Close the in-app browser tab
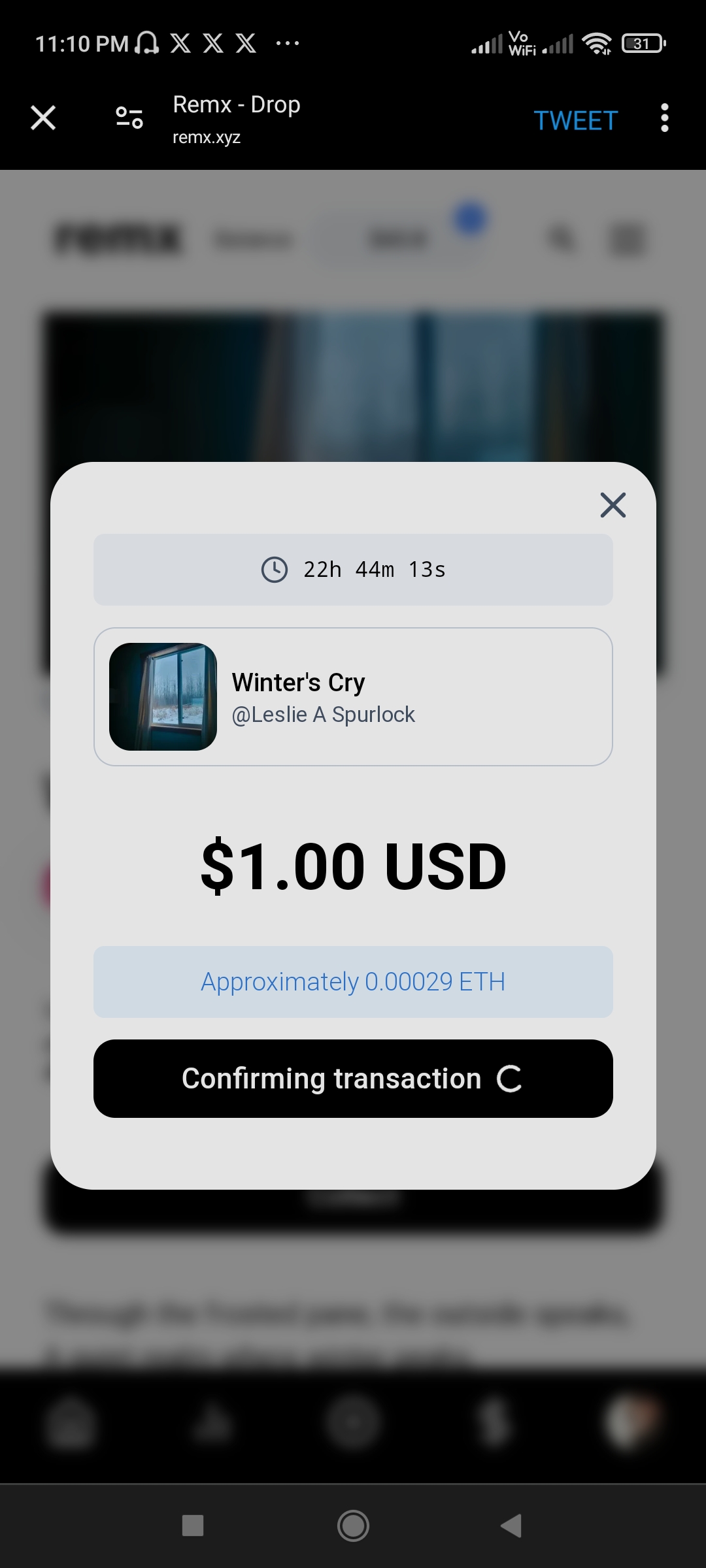706x1568 pixels. [43, 118]
